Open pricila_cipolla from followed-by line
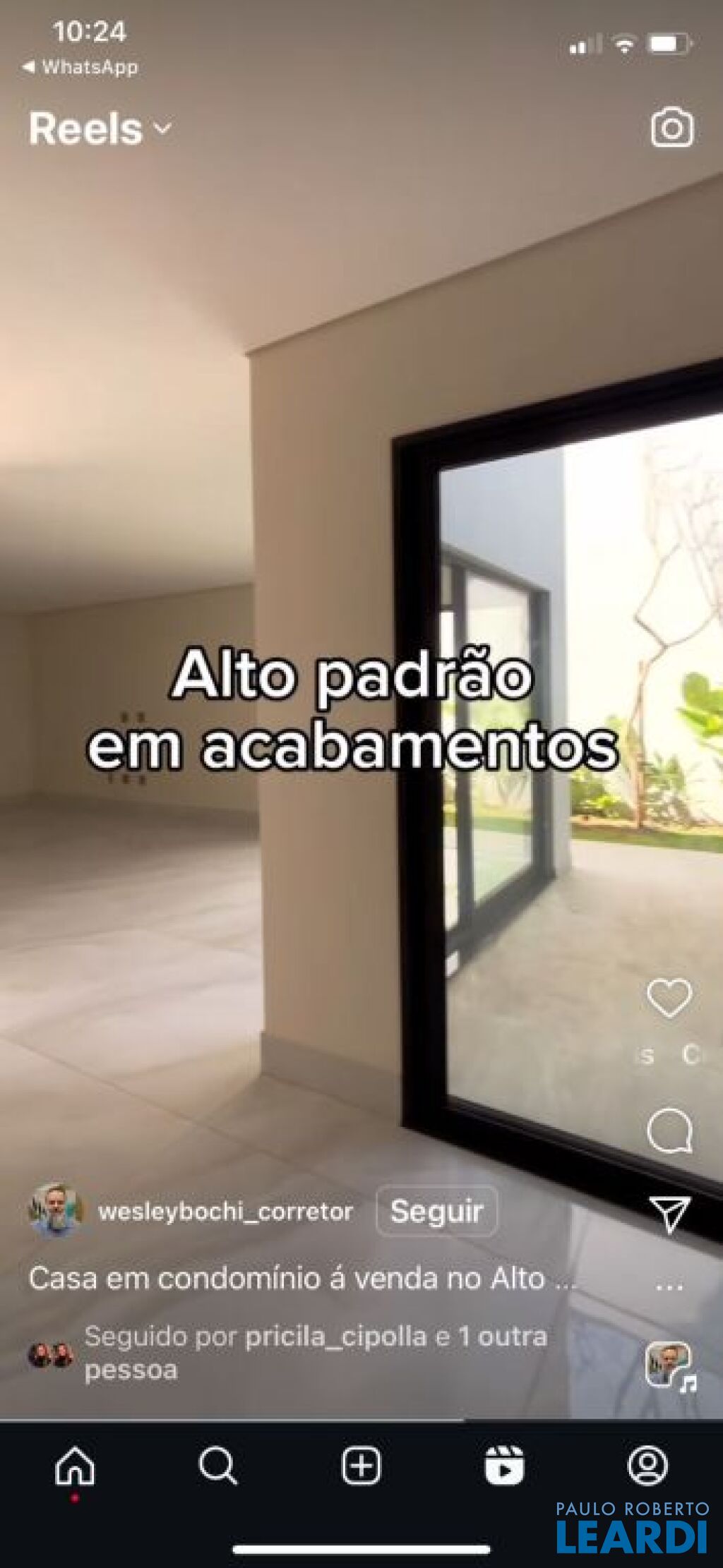This screenshot has height=1568, width=723. coord(335,1337)
